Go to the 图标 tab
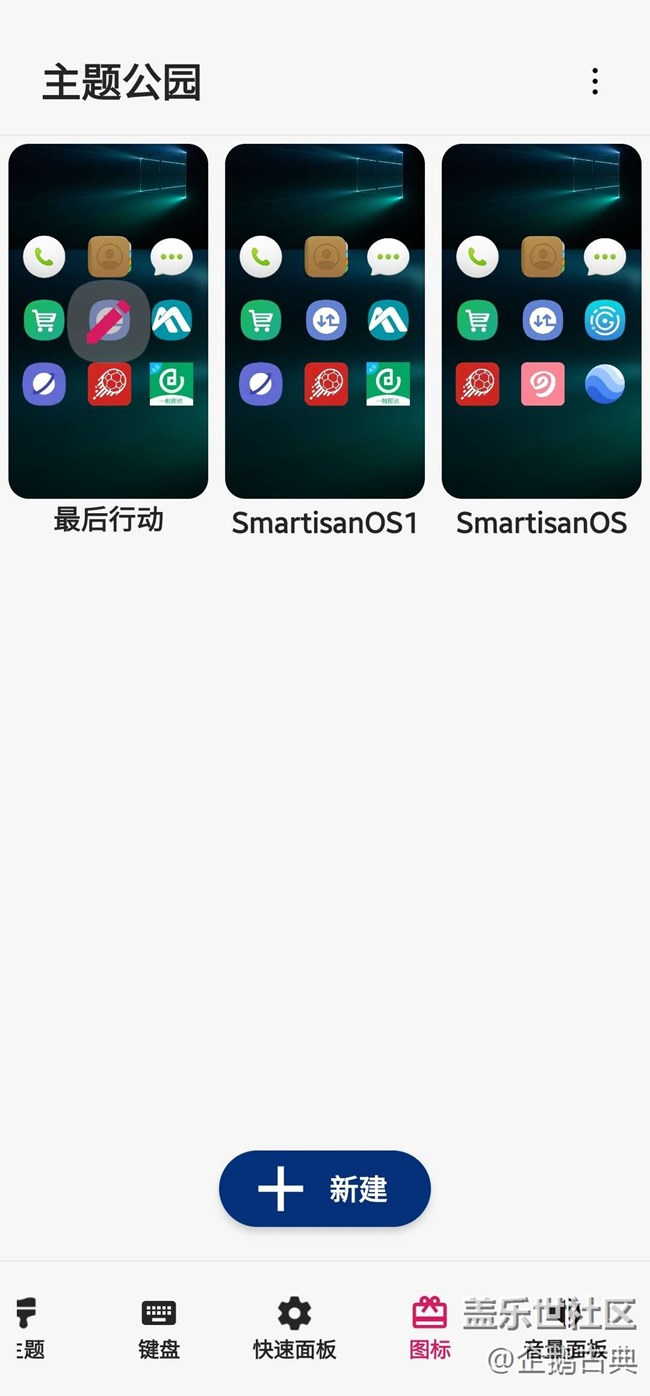Image resolution: width=650 pixels, height=1396 pixels. [x=430, y=1328]
